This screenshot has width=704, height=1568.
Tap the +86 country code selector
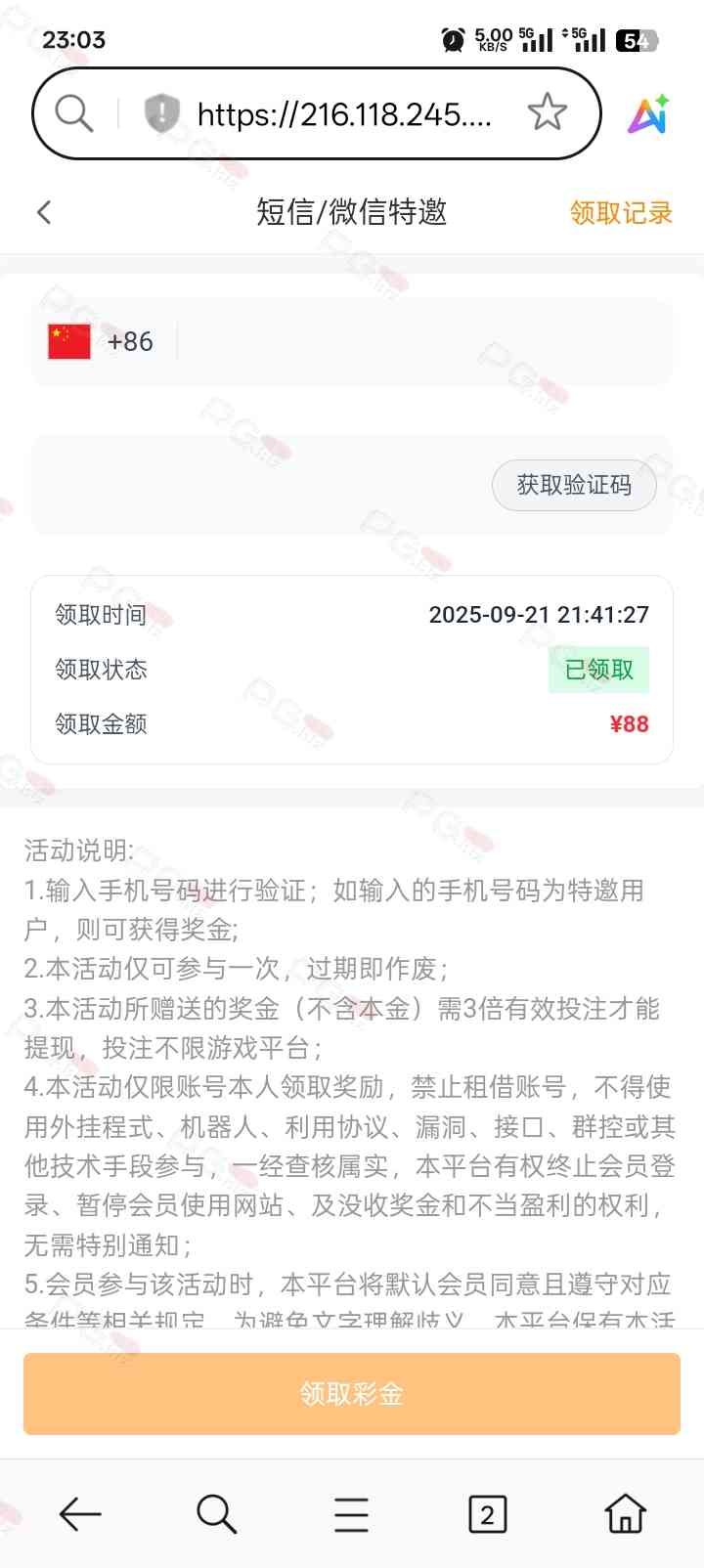click(102, 341)
